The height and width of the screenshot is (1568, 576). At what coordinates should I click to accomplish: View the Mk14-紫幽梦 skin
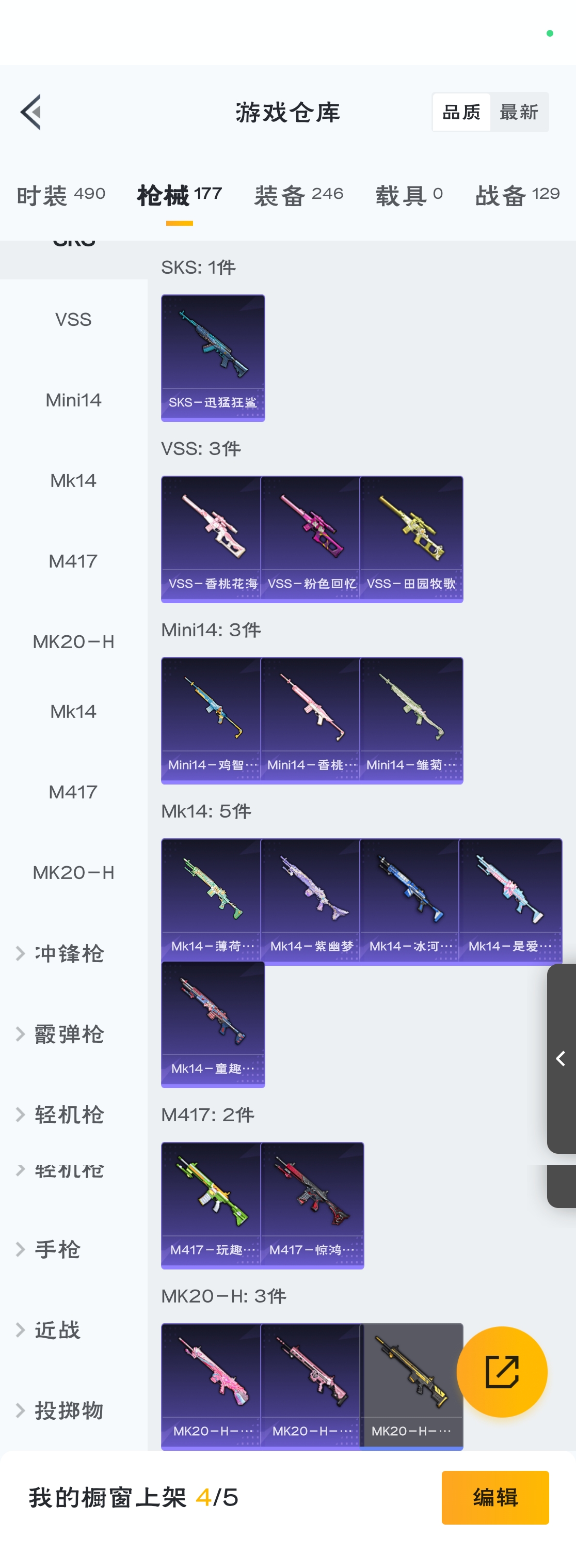pos(311,901)
